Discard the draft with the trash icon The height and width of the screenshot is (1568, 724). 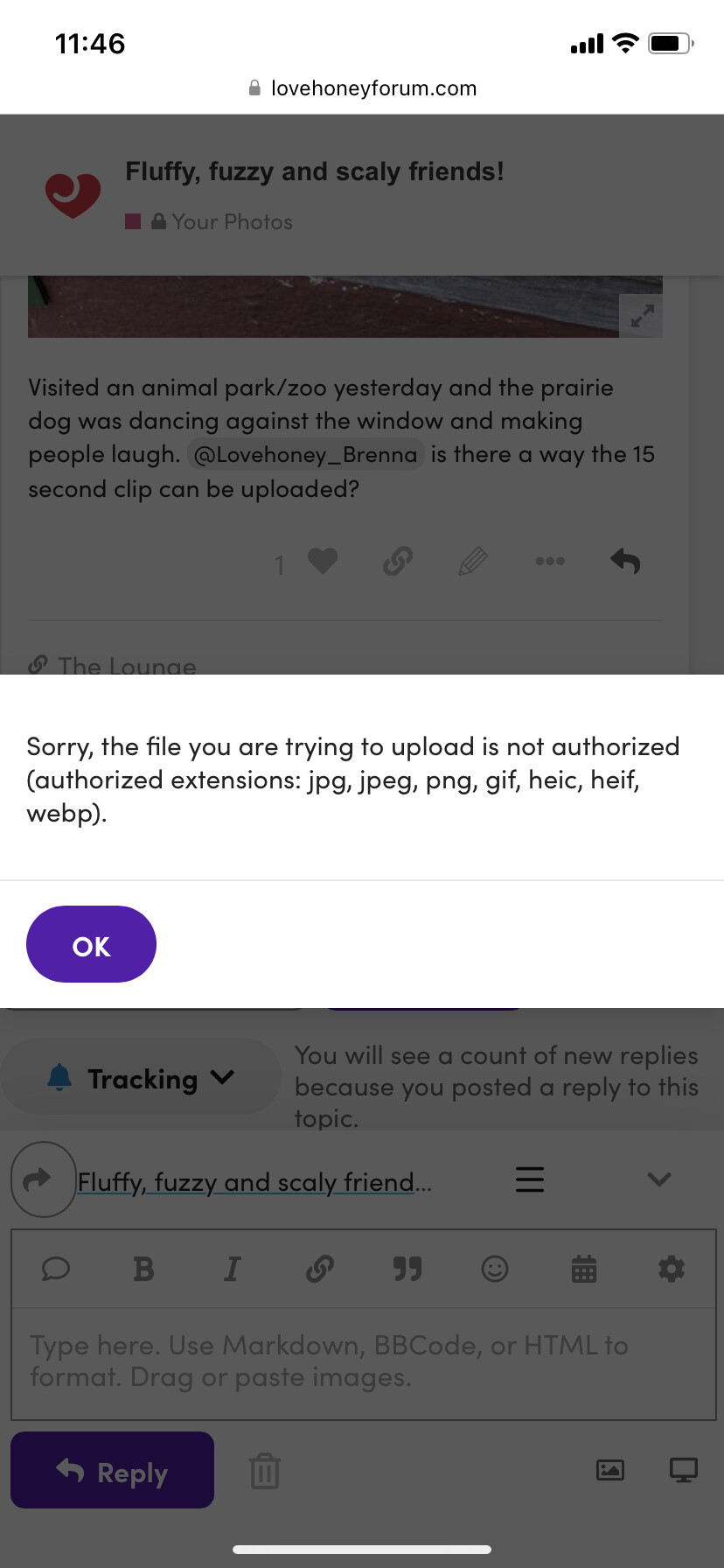coord(264,1472)
